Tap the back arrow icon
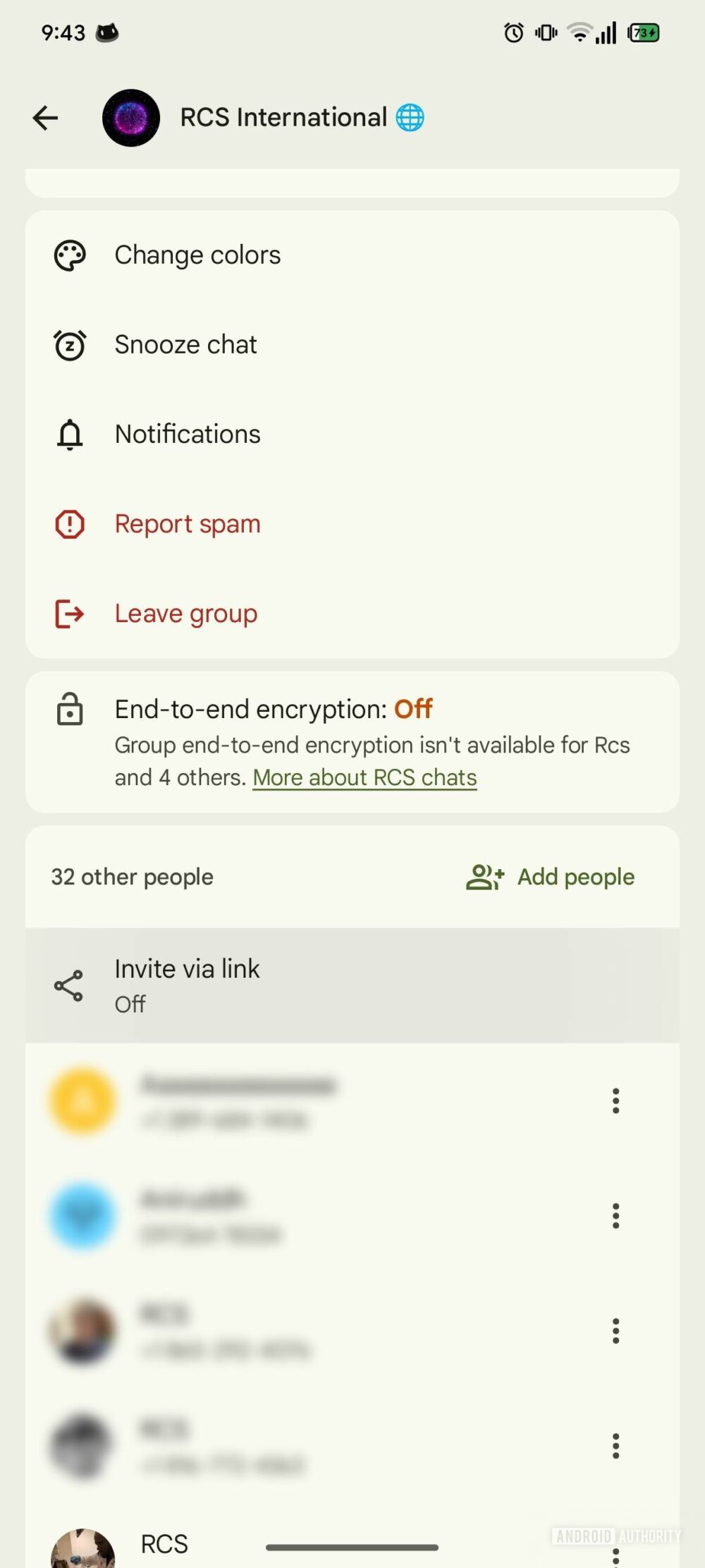Viewport: 705px width, 1568px height. pos(45,117)
